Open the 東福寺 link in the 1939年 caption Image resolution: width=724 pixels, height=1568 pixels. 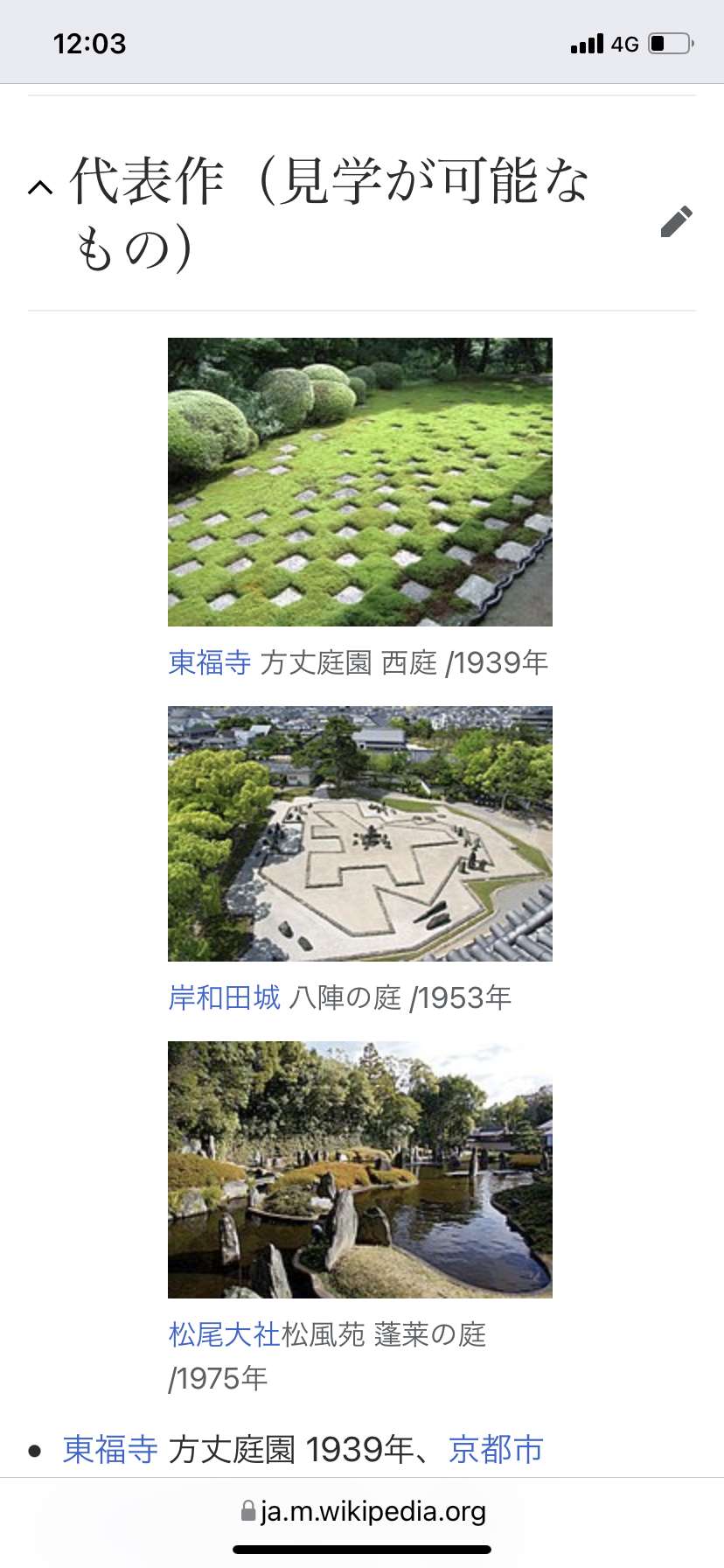(x=210, y=662)
